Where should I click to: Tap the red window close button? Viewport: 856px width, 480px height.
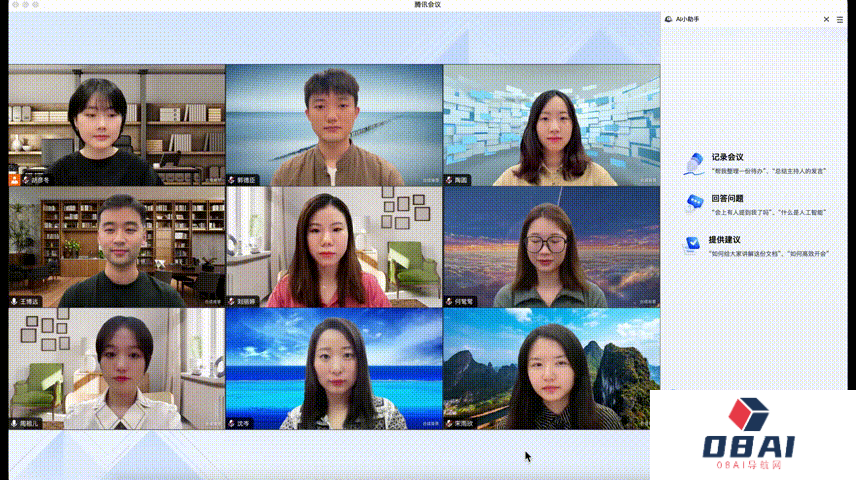pos(14,4)
